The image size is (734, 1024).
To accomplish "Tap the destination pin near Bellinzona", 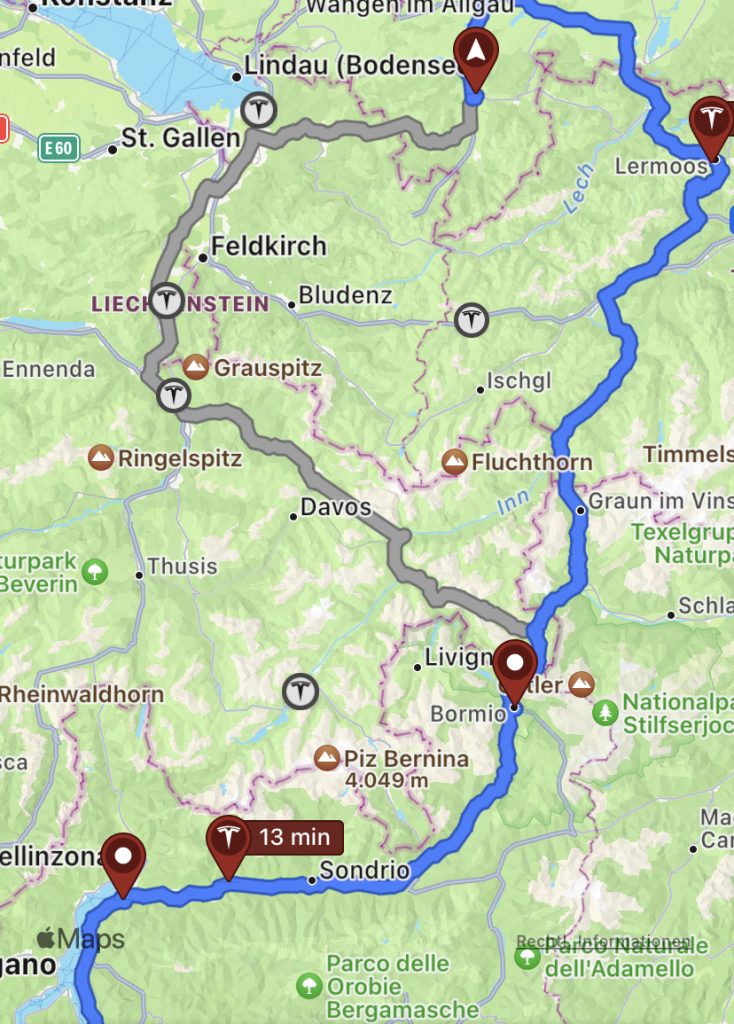I will 124,858.
